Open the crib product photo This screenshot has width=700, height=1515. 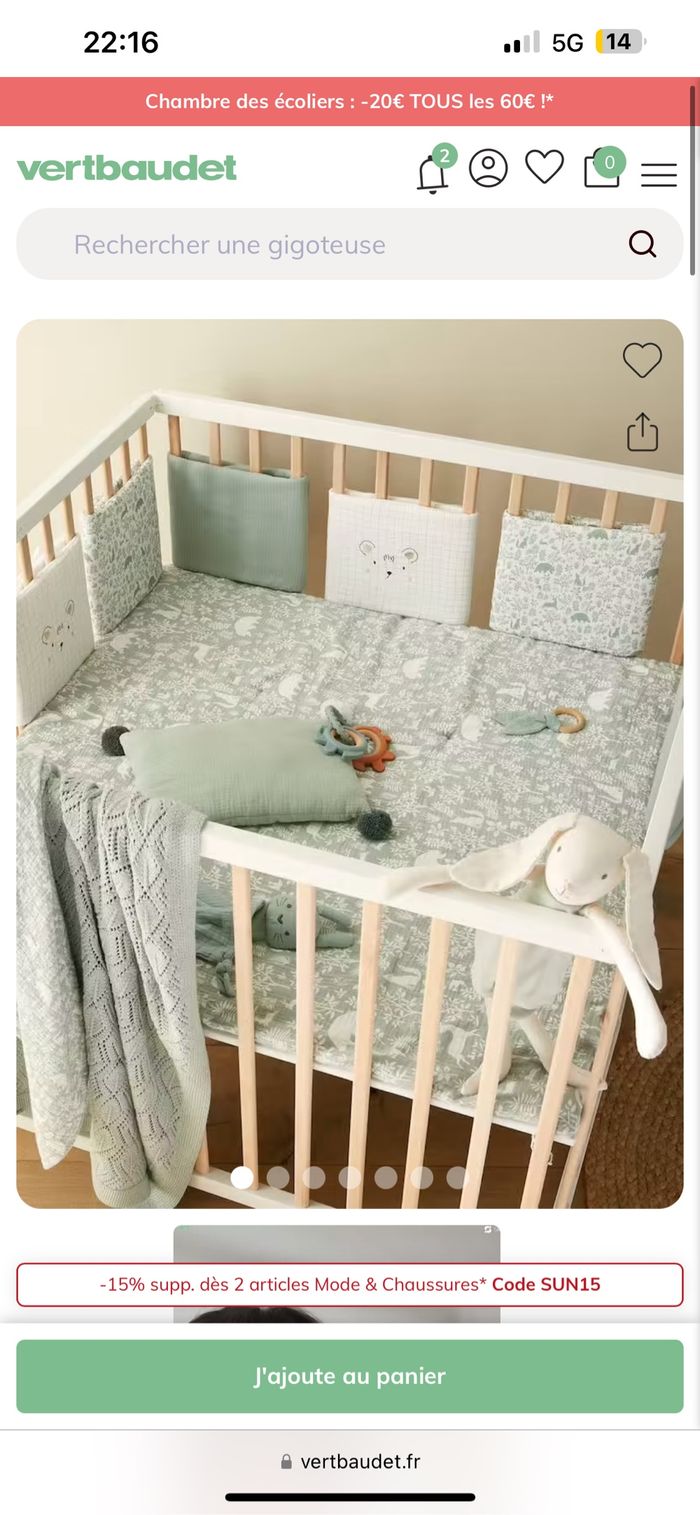(x=349, y=760)
